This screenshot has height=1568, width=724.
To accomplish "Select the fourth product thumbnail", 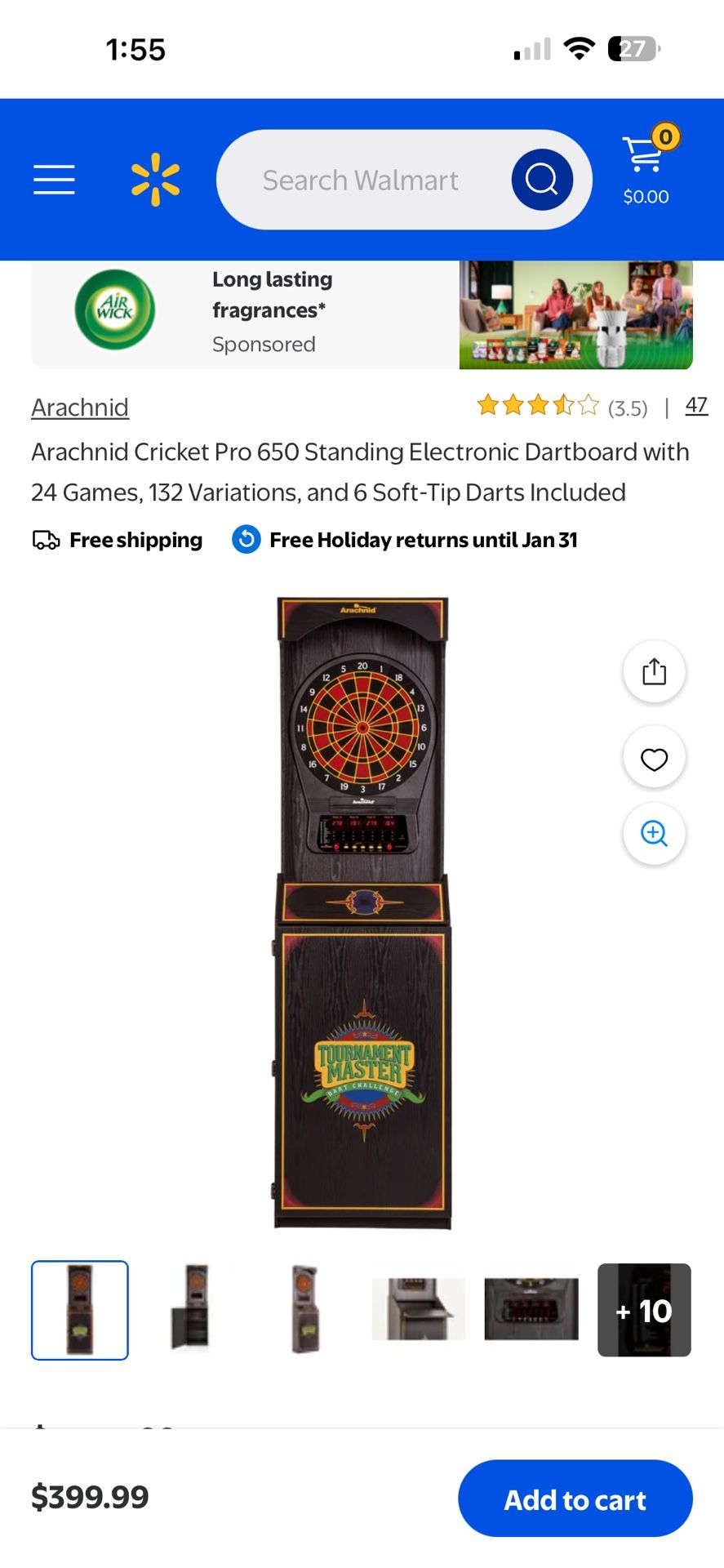I will point(418,1310).
